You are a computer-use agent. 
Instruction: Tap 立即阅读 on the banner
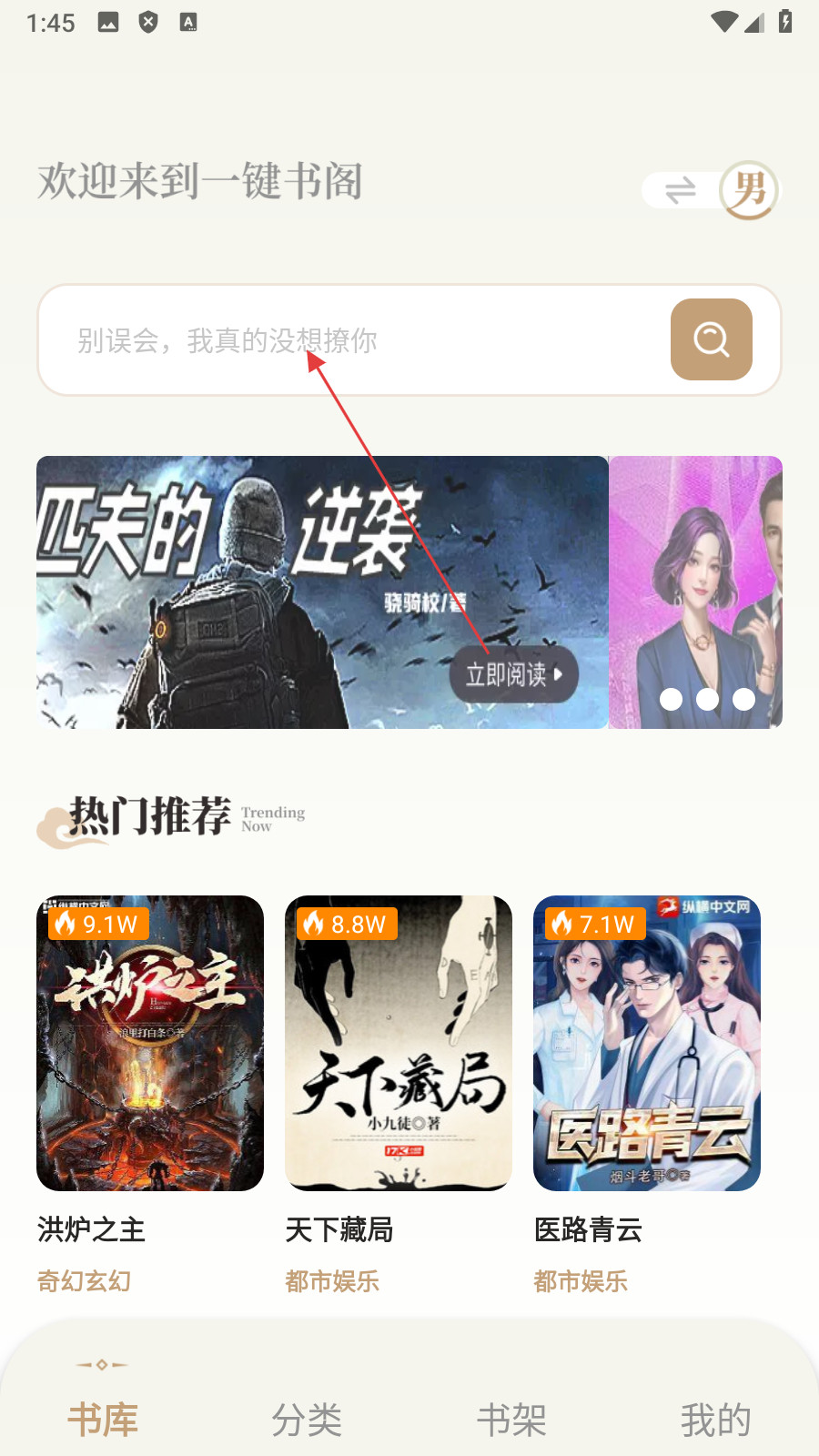514,674
